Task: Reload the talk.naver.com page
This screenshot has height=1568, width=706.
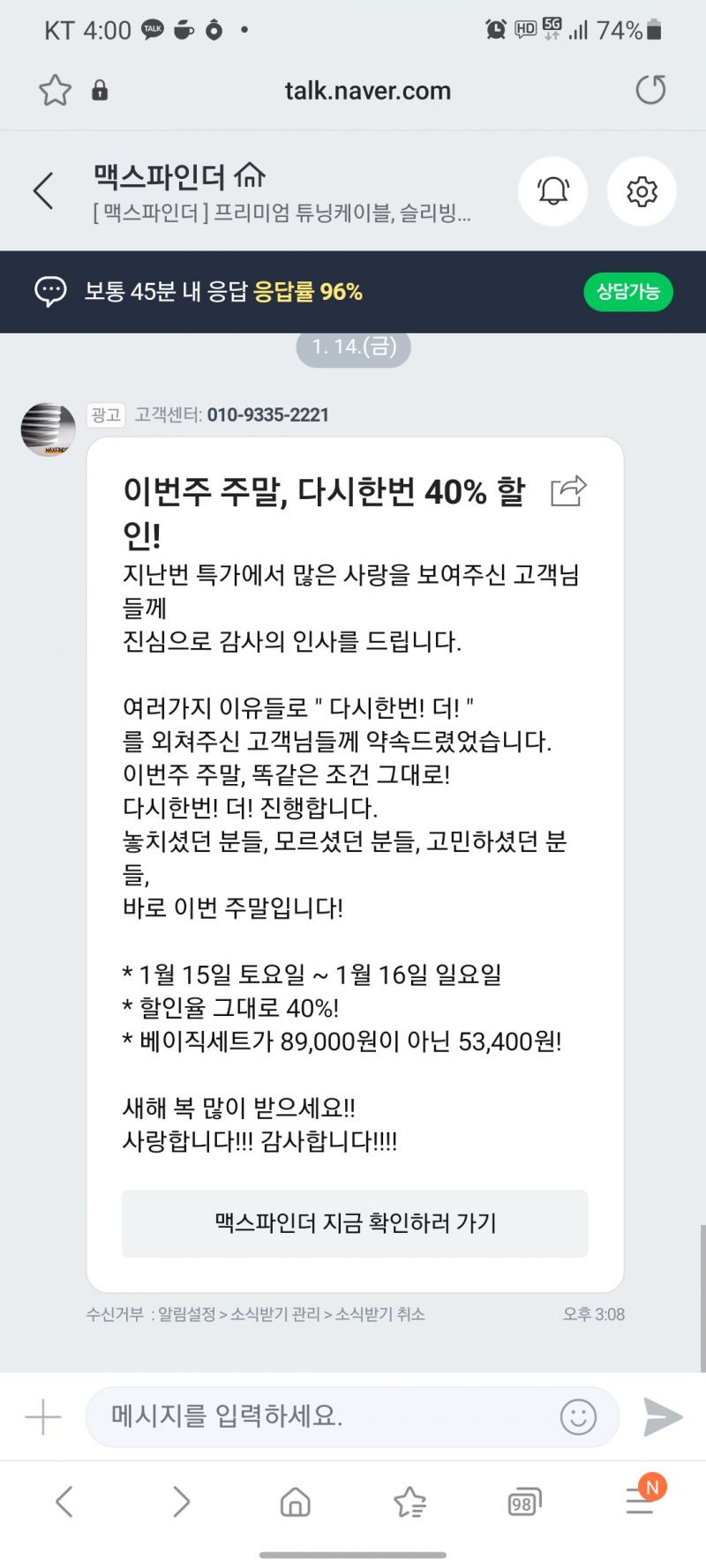Action: (x=650, y=90)
